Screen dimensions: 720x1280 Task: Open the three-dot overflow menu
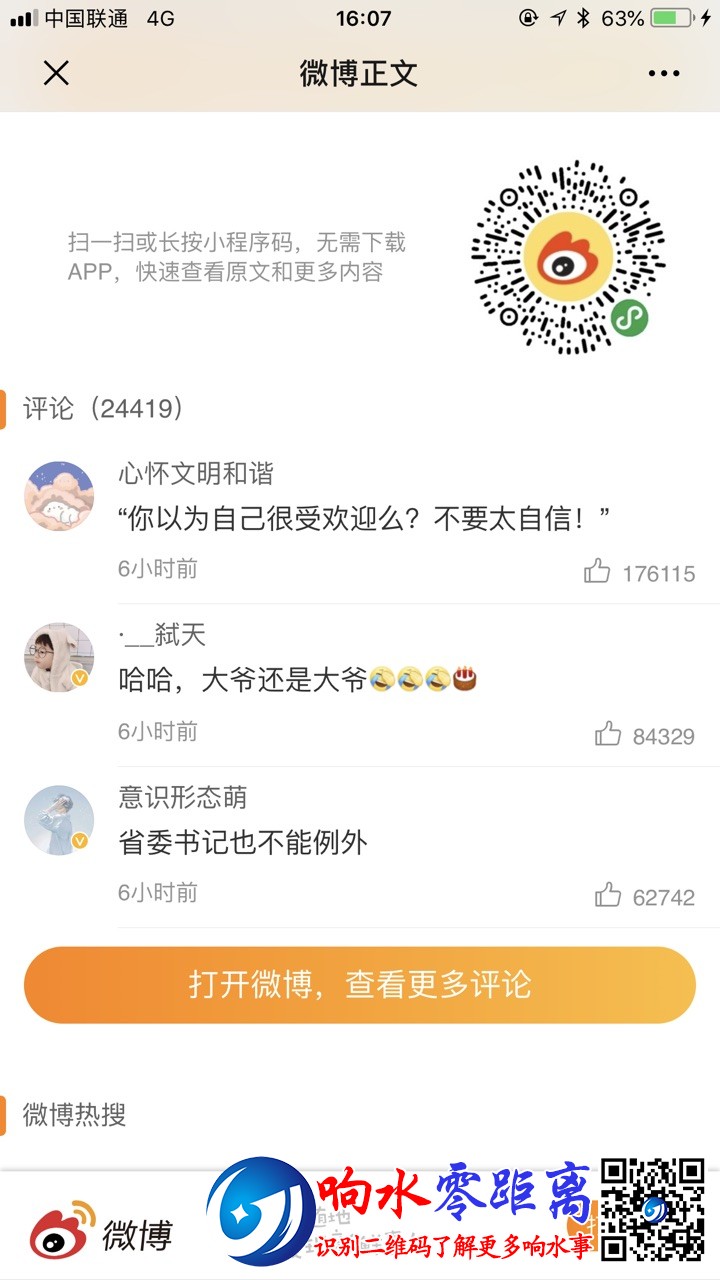click(x=664, y=73)
